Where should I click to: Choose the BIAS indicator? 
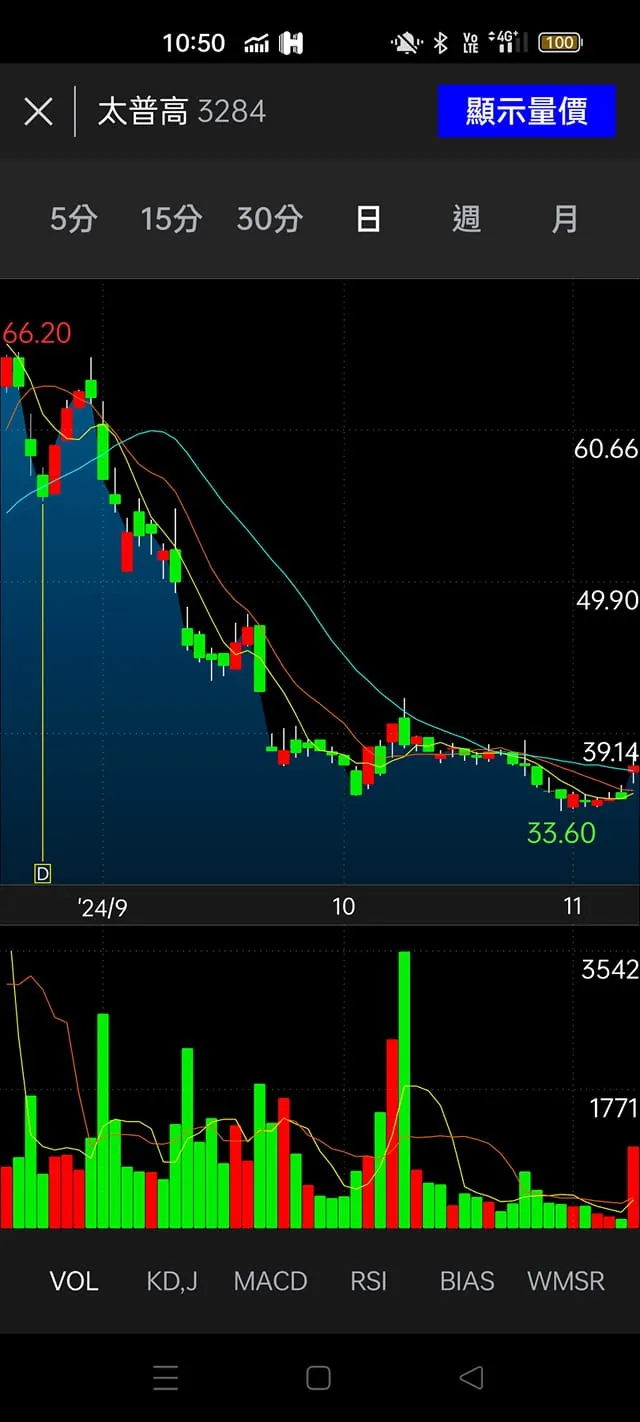tap(467, 1281)
